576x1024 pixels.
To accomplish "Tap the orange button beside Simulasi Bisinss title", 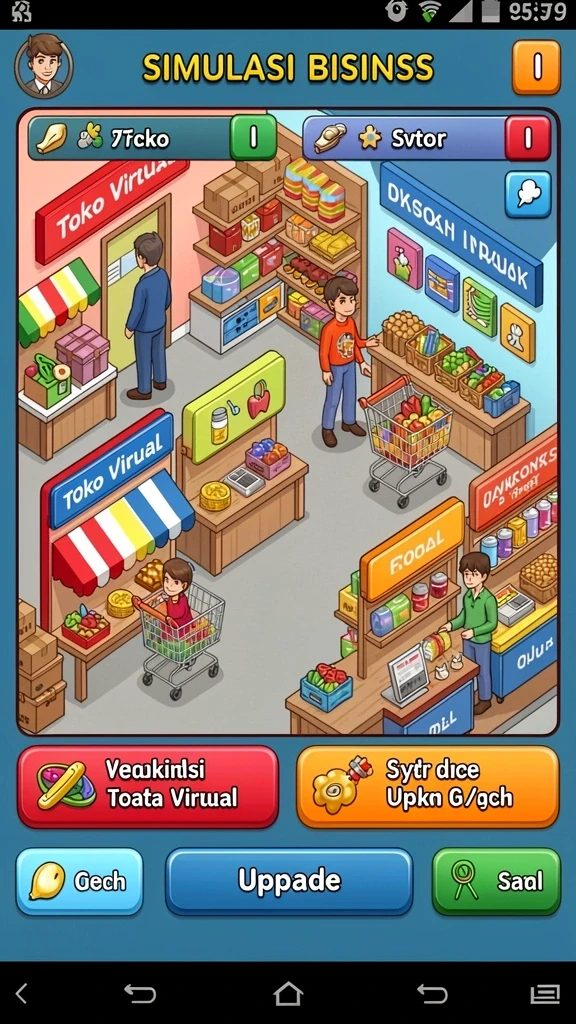I will (536, 67).
